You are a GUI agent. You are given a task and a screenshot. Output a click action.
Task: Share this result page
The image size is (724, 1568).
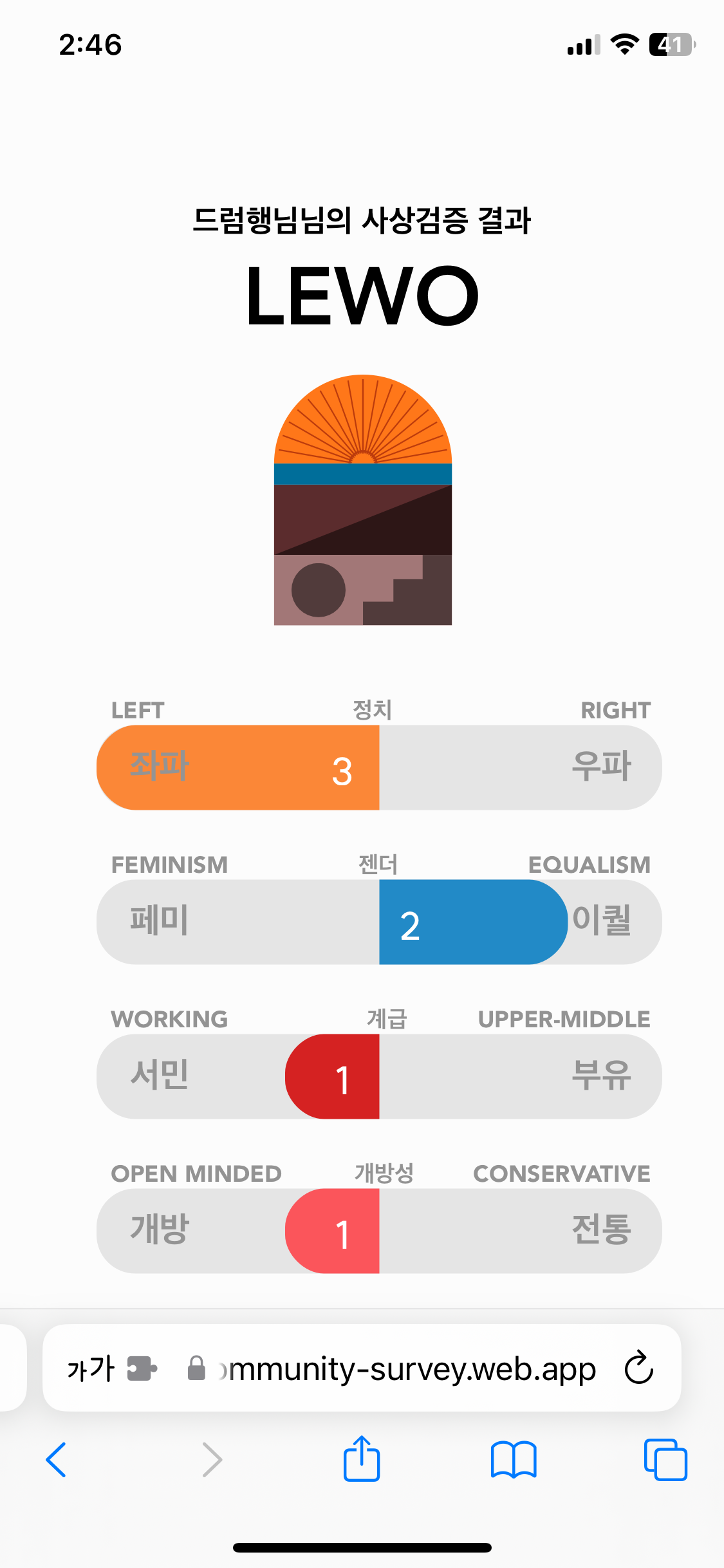(x=362, y=1458)
